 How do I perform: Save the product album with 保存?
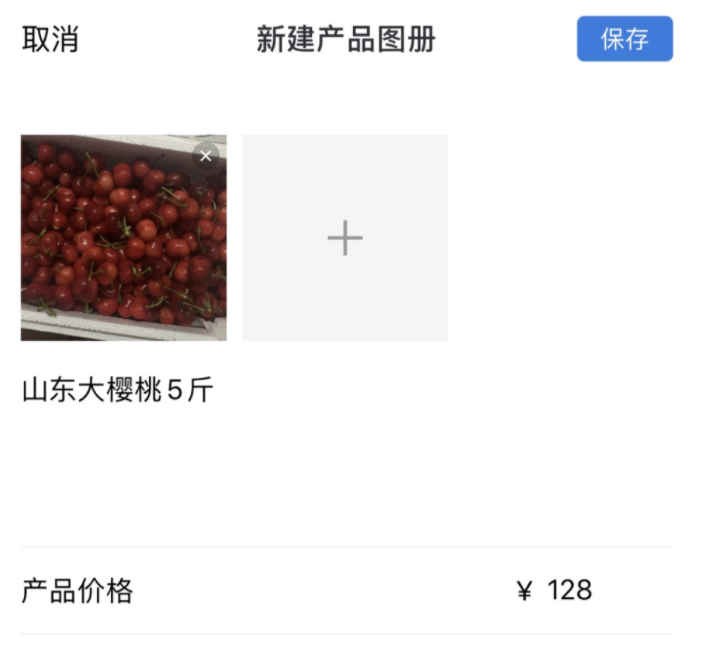coord(624,39)
